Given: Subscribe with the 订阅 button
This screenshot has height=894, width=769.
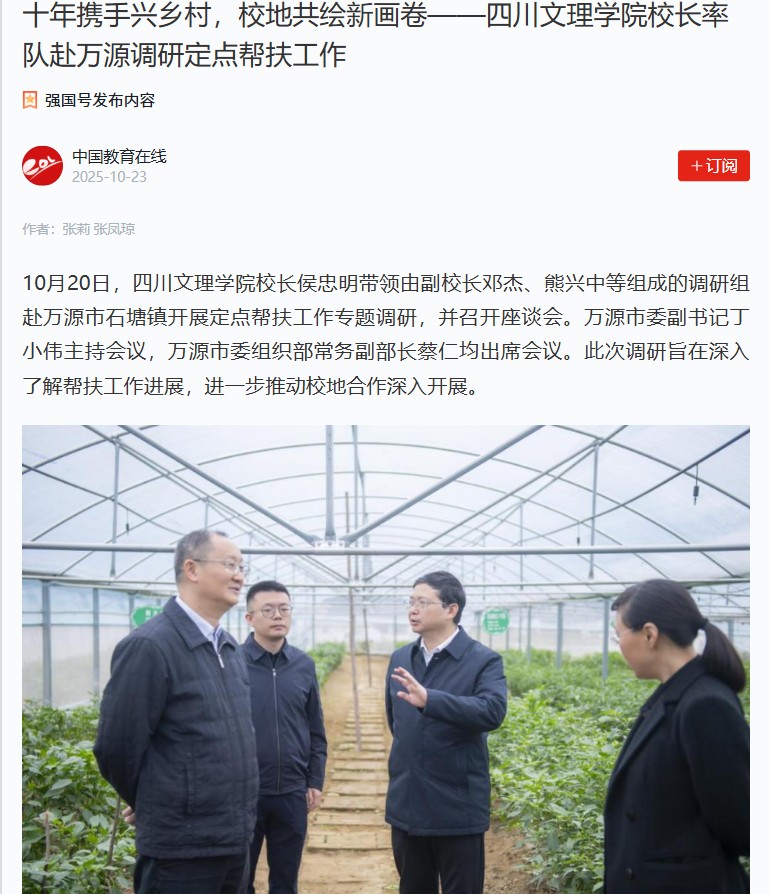Looking at the screenshot, I should click(x=713, y=166).
